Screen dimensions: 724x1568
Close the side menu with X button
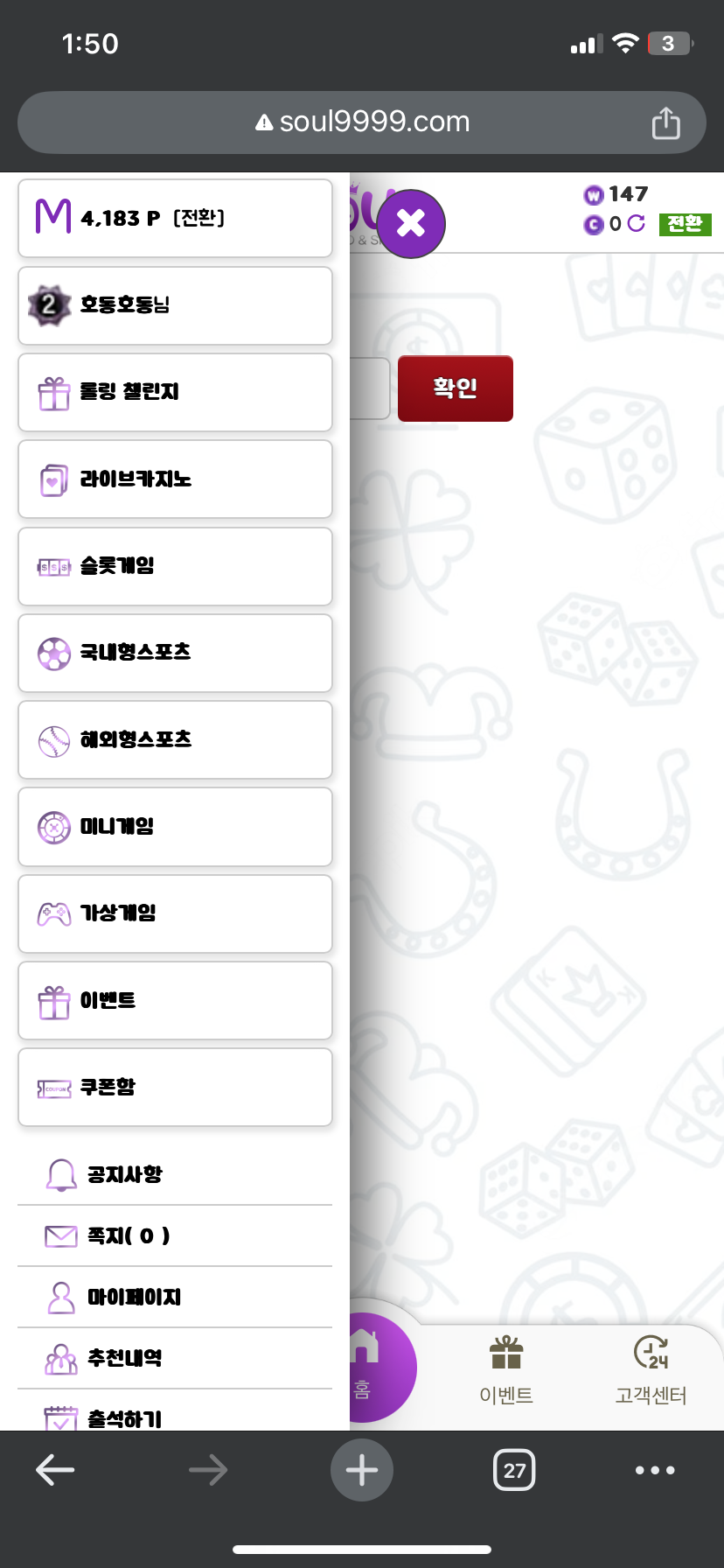(x=410, y=224)
